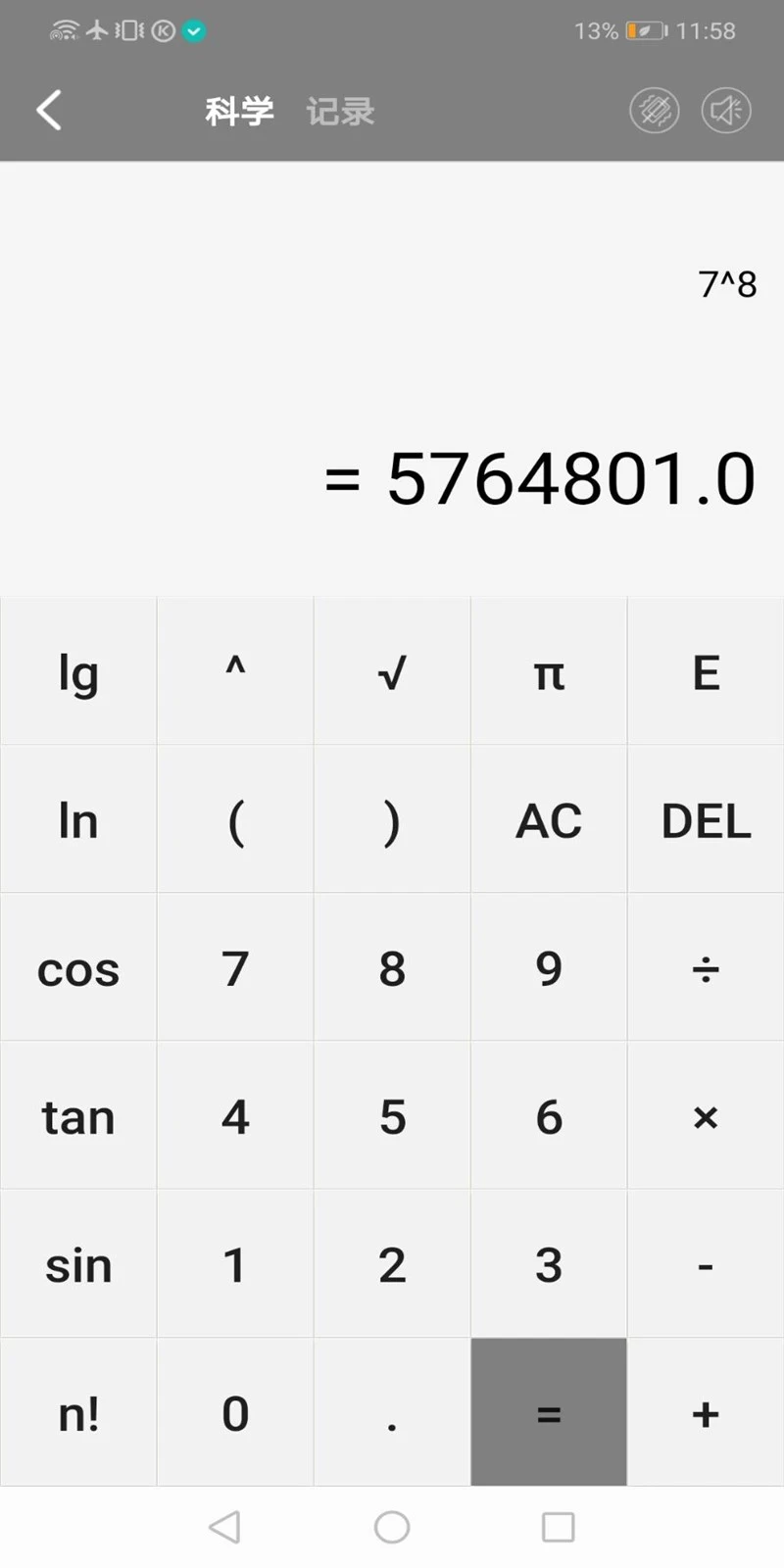Tap the × multiply key

coord(706,1115)
